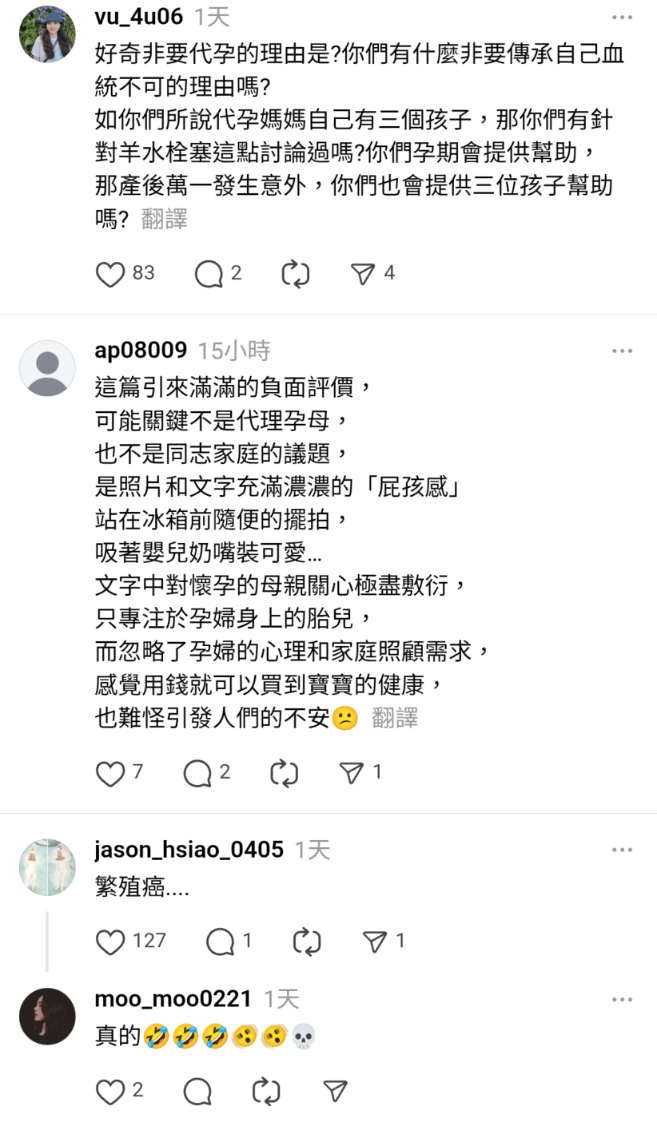Screen dimensions: 657x1122
Task: Translate ap08009's comment
Action: point(394,718)
